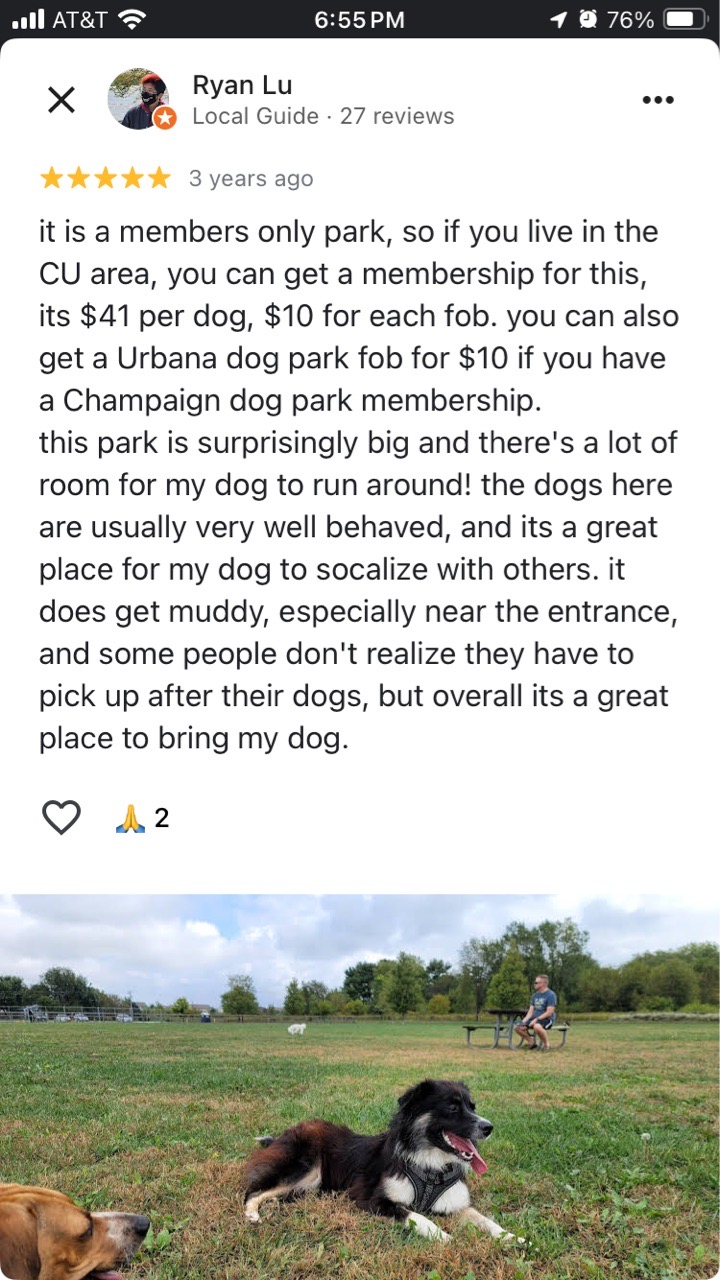Image resolution: width=720 pixels, height=1280 pixels.
Task: Like this review with the heart icon
Action: pos(61,818)
